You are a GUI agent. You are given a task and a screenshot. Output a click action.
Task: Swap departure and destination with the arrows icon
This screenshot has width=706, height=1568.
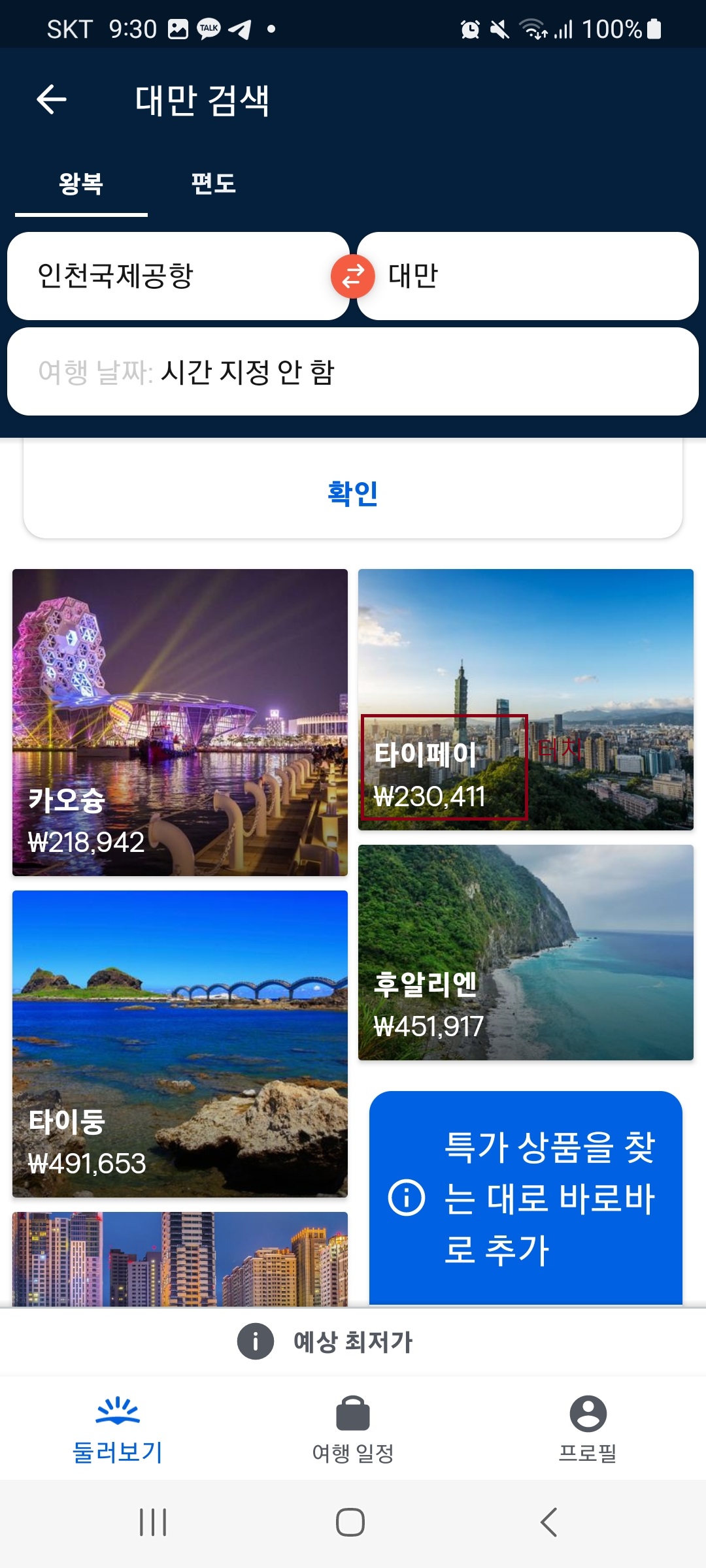[352, 277]
